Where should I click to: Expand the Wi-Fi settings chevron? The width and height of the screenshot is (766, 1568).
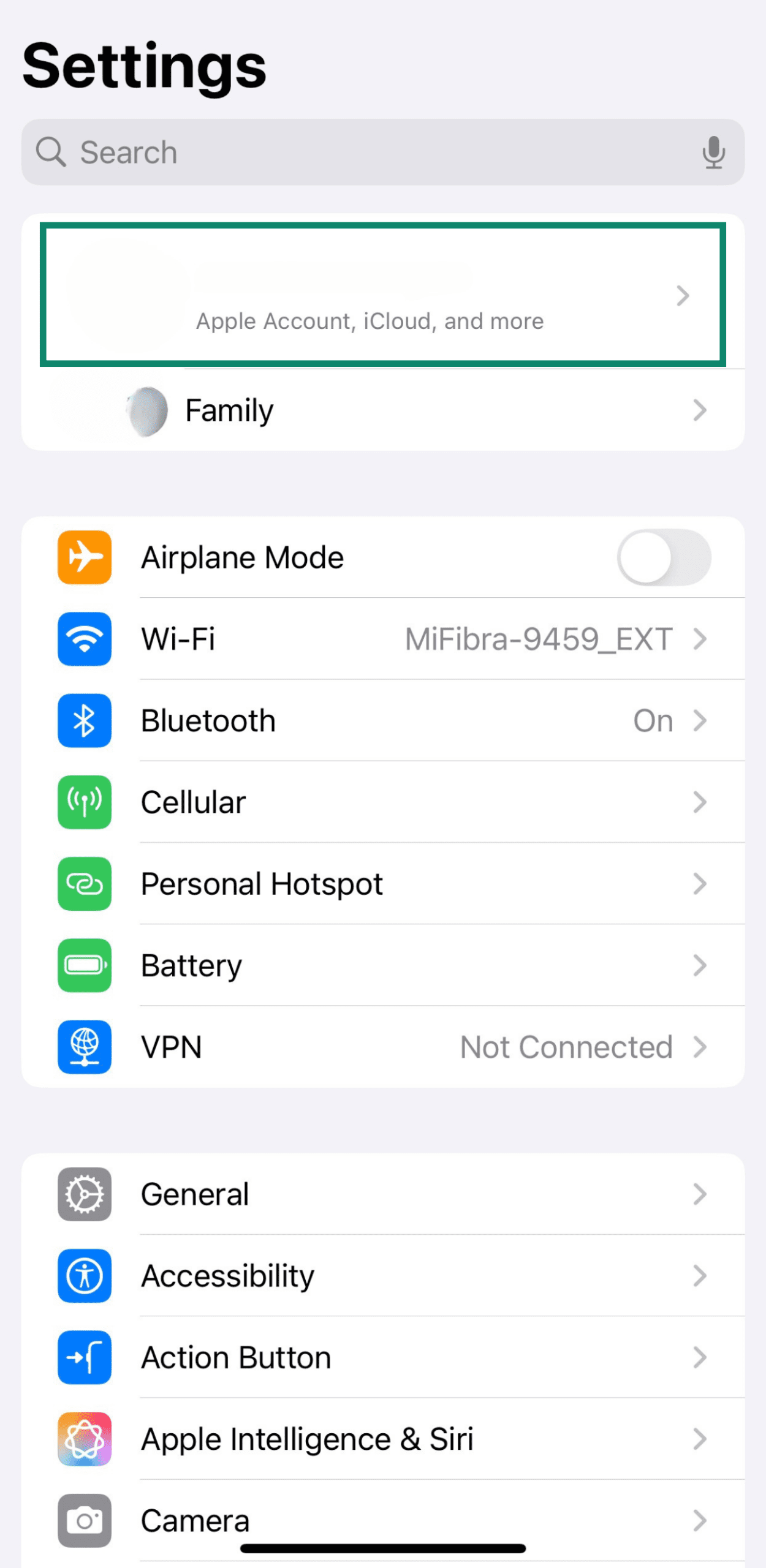[x=701, y=639]
